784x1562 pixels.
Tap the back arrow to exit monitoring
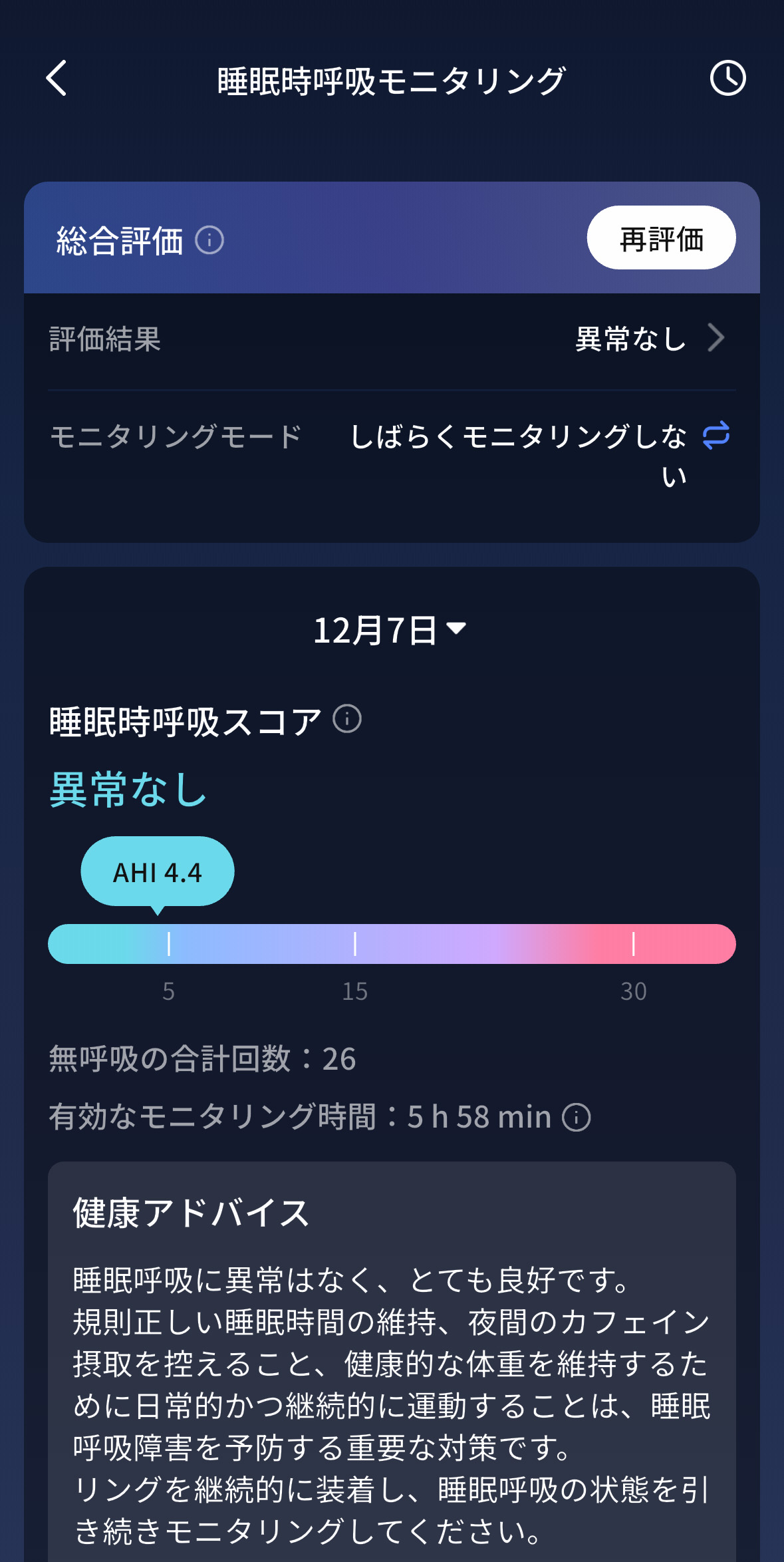(x=57, y=78)
